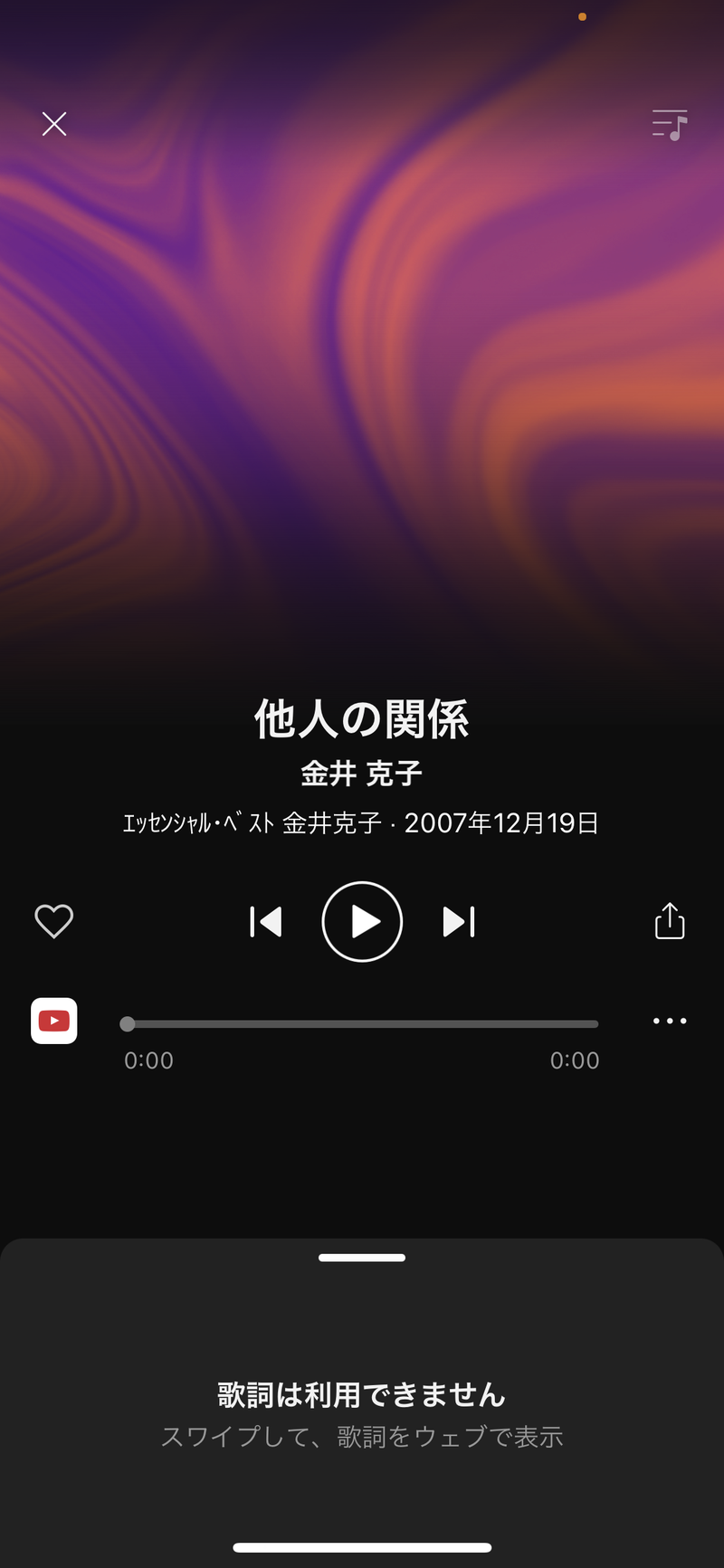Image resolution: width=724 pixels, height=1568 pixels.
Task: Close the music player screen
Action: coord(54,124)
